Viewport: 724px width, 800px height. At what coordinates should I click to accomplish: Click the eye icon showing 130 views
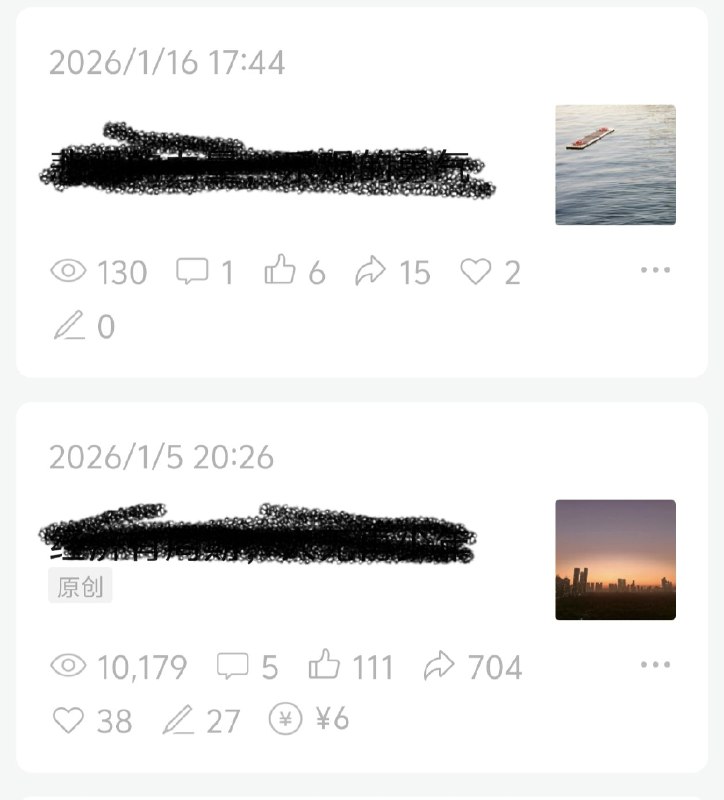coord(68,270)
